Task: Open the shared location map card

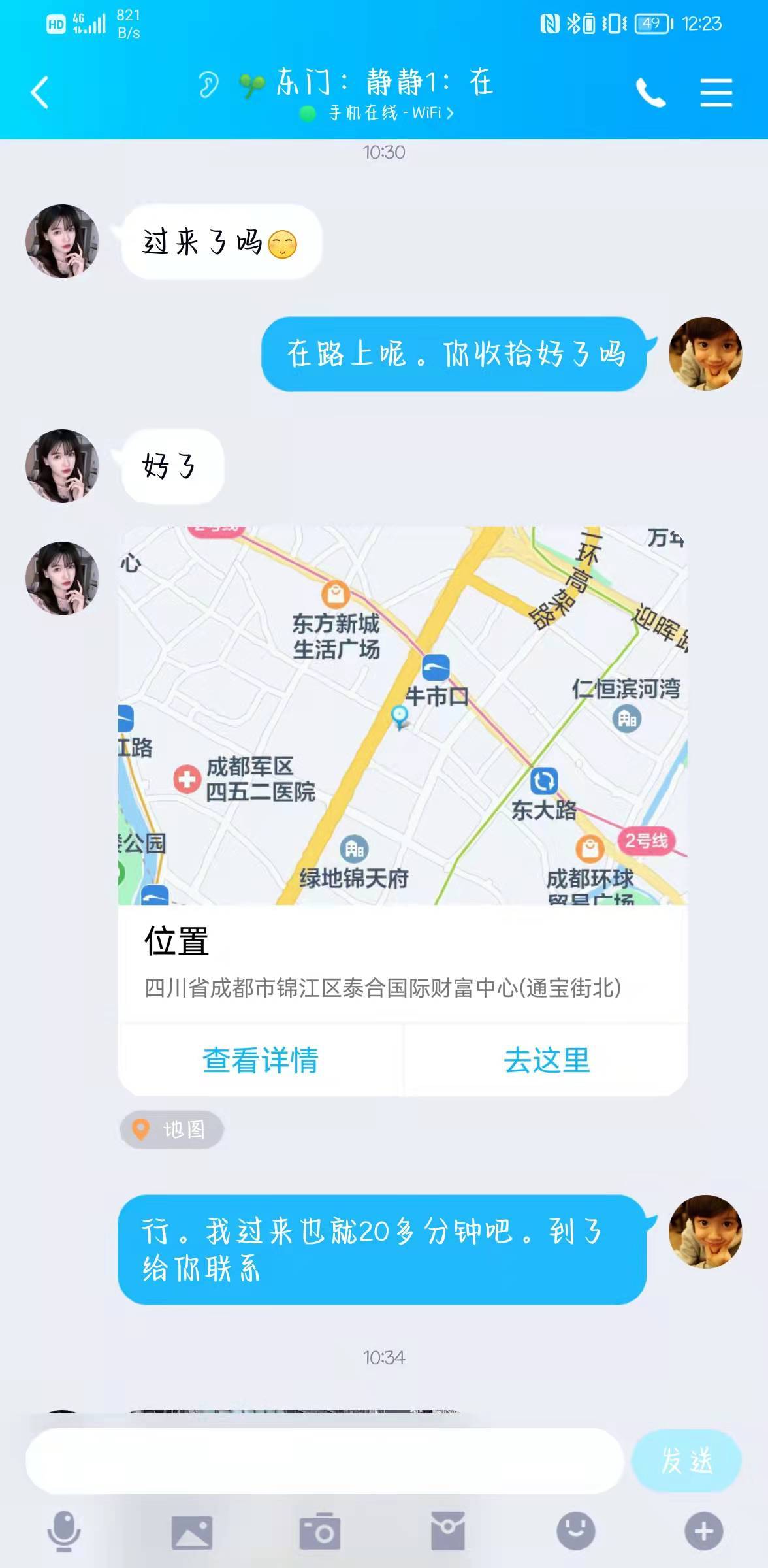Action: click(402, 715)
